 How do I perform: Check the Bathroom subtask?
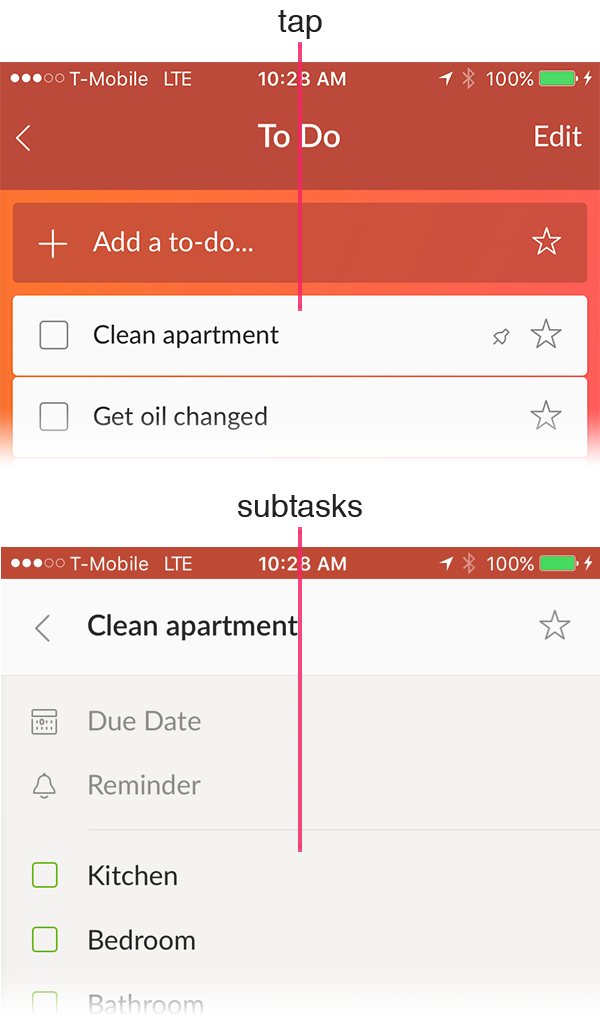(x=45, y=1002)
